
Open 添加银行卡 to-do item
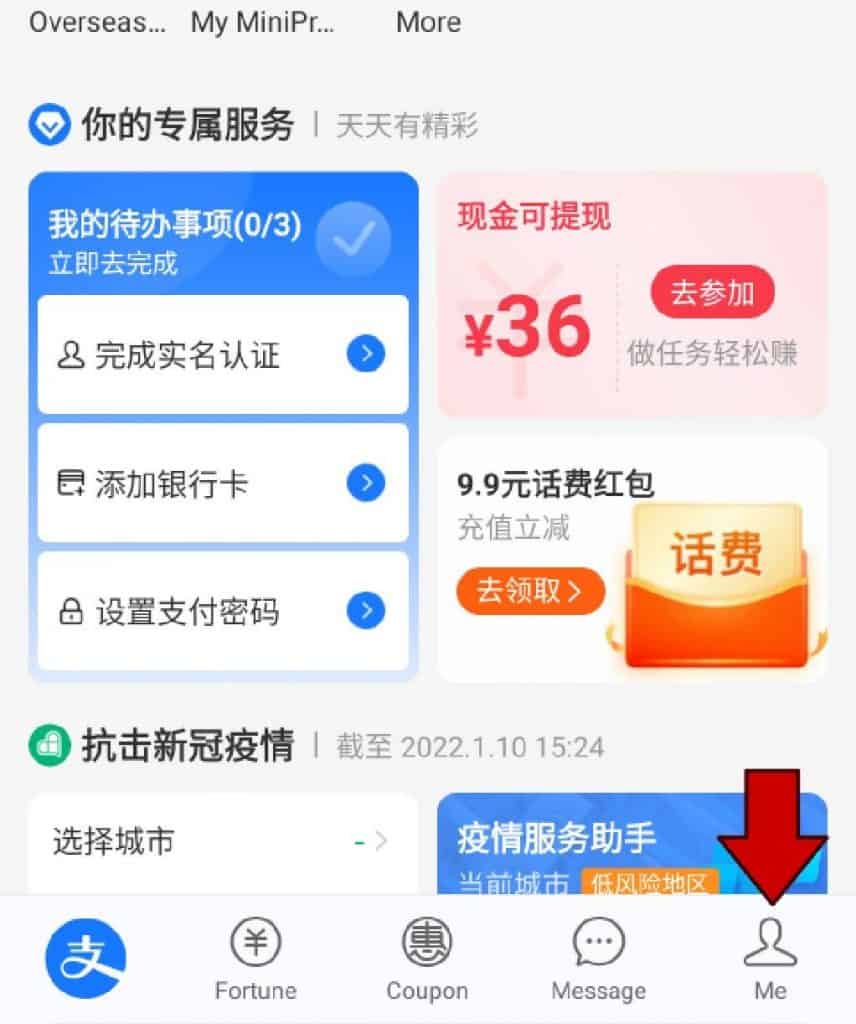tap(223, 484)
